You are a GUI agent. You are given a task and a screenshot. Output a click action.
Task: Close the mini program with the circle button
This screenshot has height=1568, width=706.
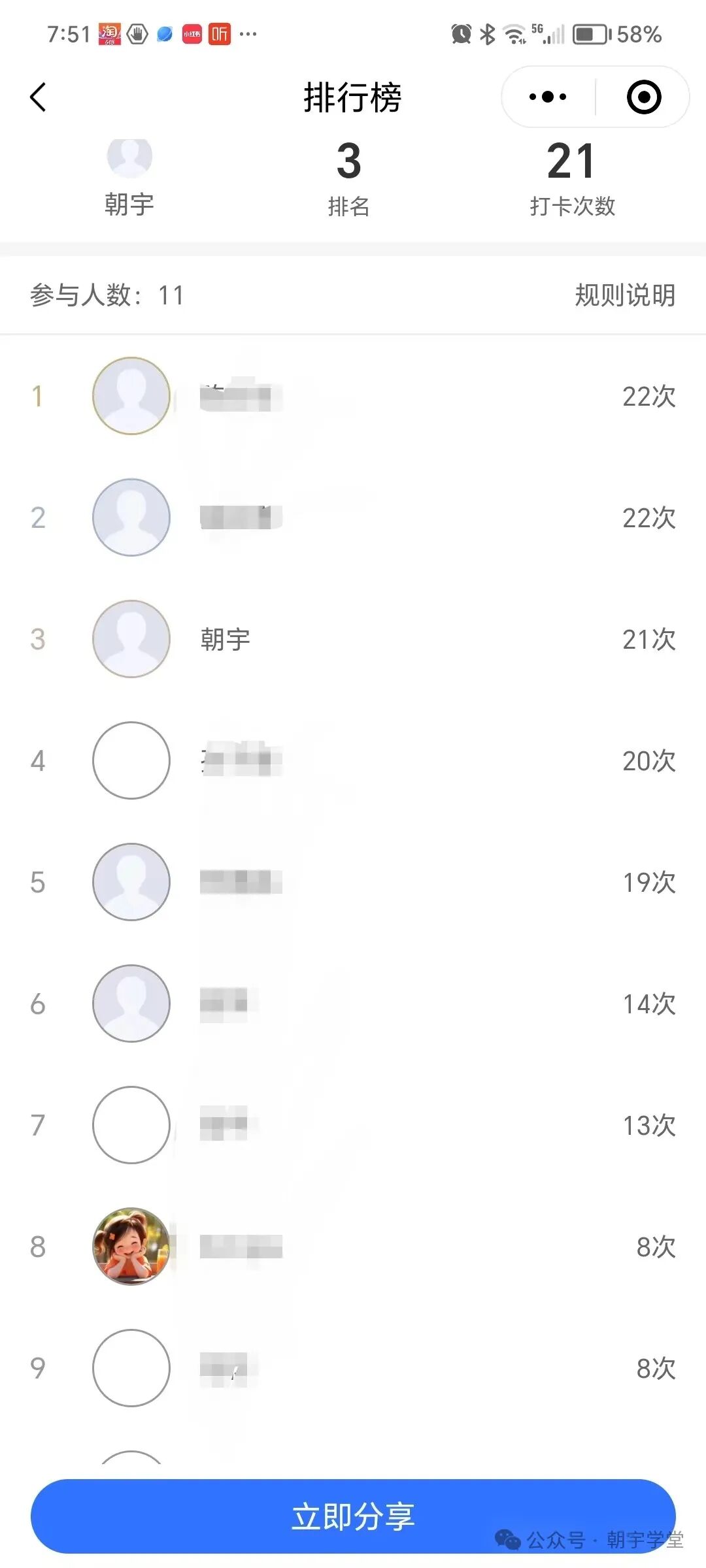click(x=644, y=97)
